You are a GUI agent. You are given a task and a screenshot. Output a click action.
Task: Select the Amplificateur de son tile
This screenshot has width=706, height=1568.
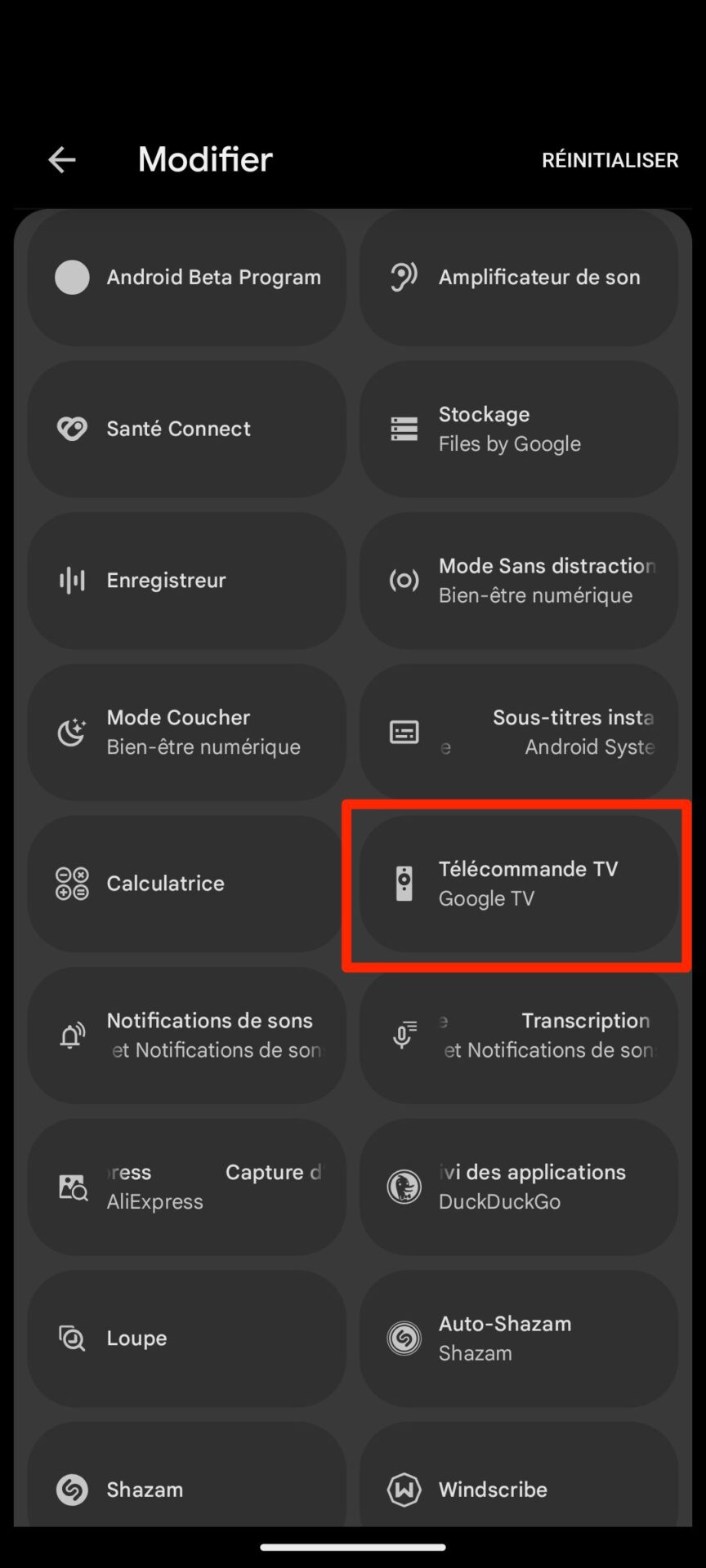[518, 278]
